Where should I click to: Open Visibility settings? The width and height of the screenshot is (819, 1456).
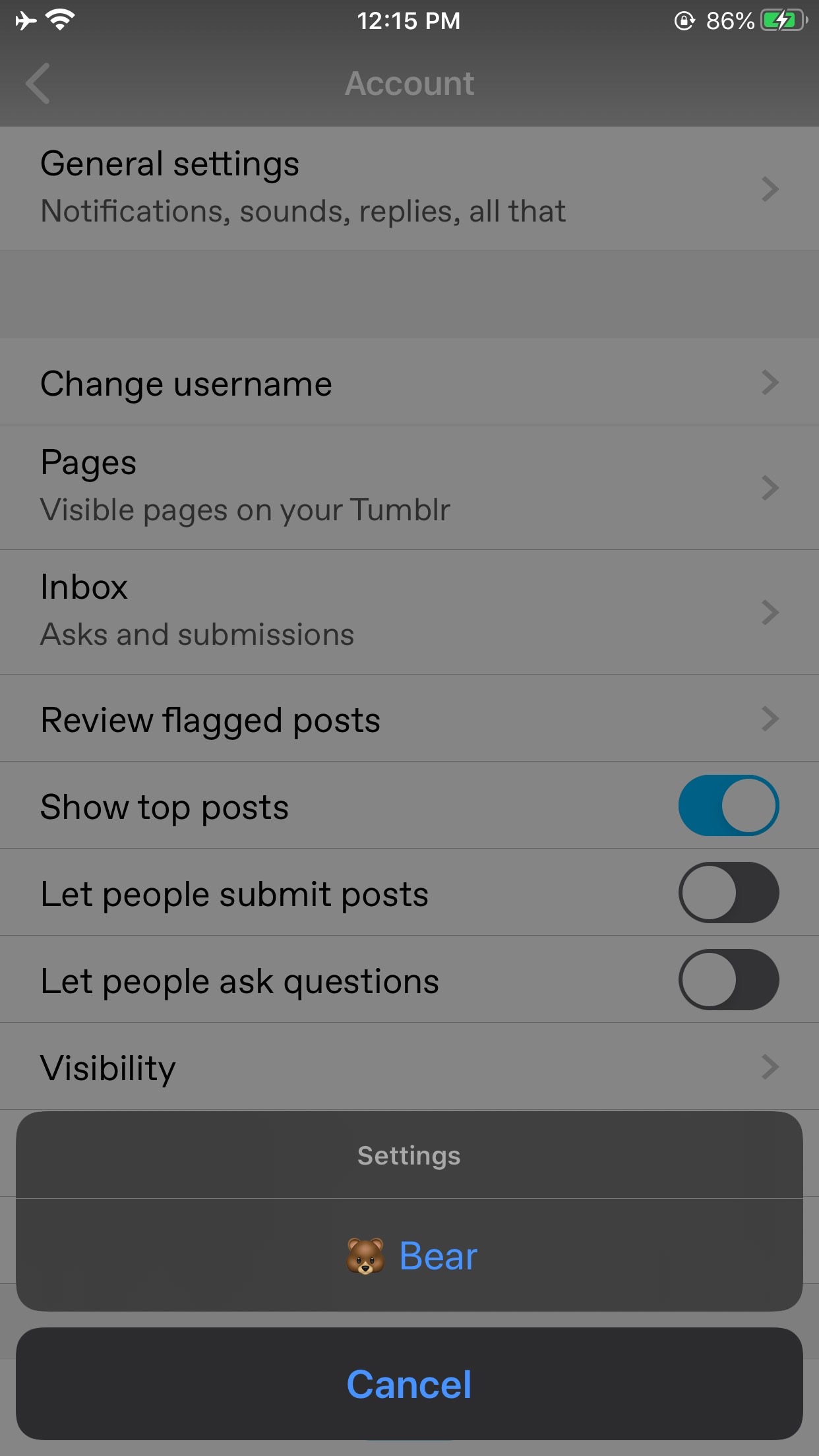click(x=409, y=1066)
